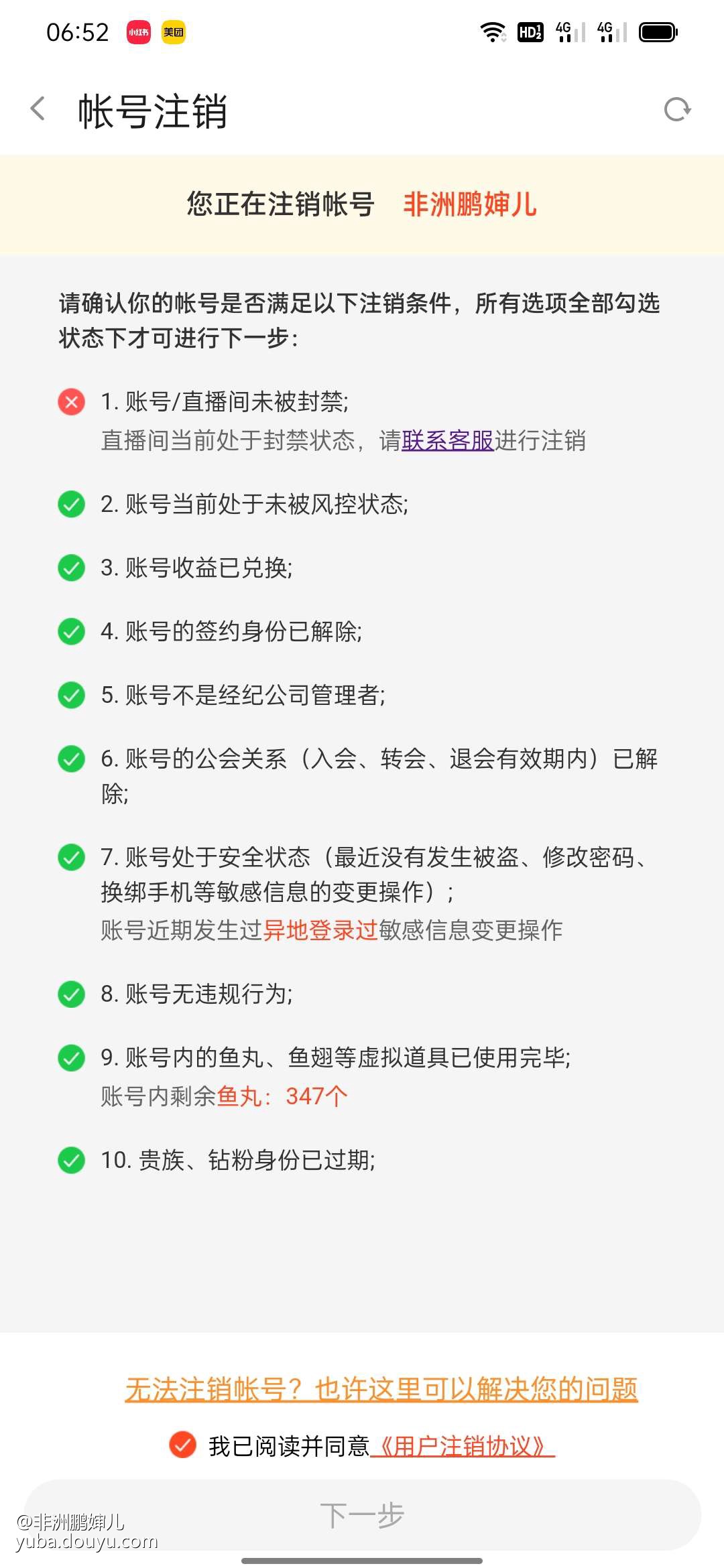This screenshot has height=1568, width=724.
Task: Open 无法注销帐号 help link
Action: click(381, 1390)
